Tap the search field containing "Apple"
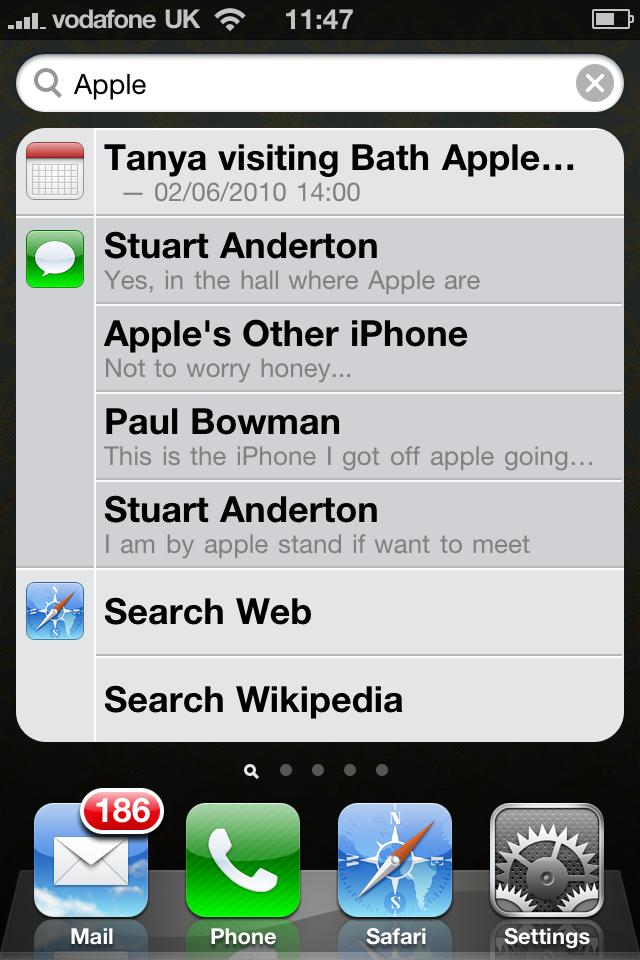640x960 pixels. [x=310, y=84]
